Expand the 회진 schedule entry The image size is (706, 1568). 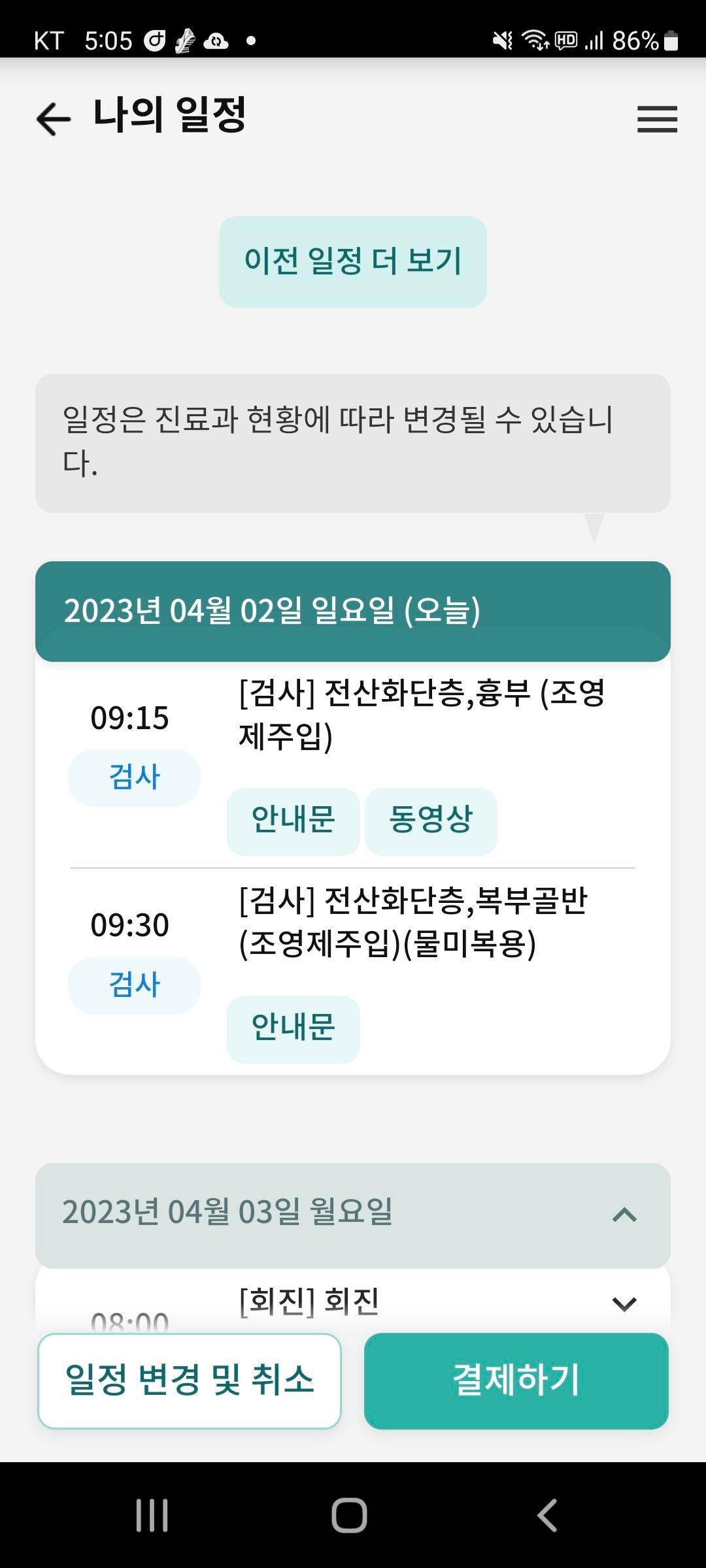[x=624, y=1304]
